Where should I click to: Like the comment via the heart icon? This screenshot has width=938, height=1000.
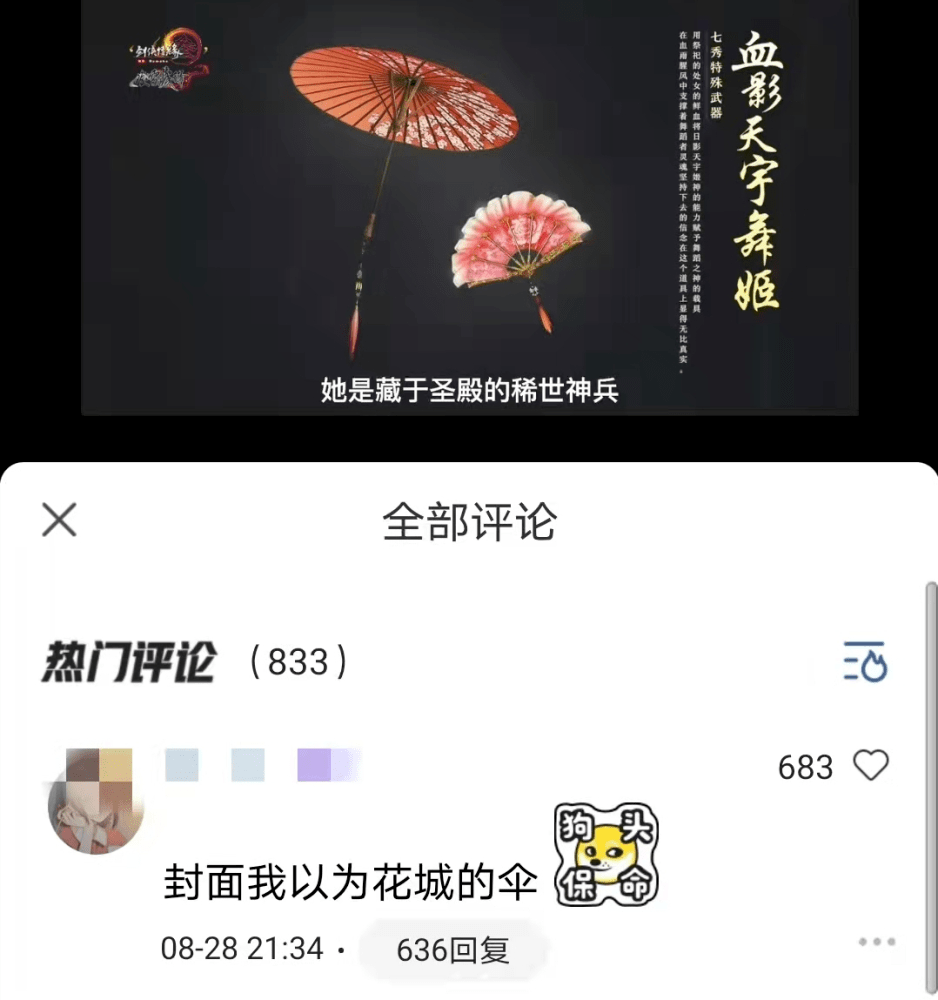(873, 767)
